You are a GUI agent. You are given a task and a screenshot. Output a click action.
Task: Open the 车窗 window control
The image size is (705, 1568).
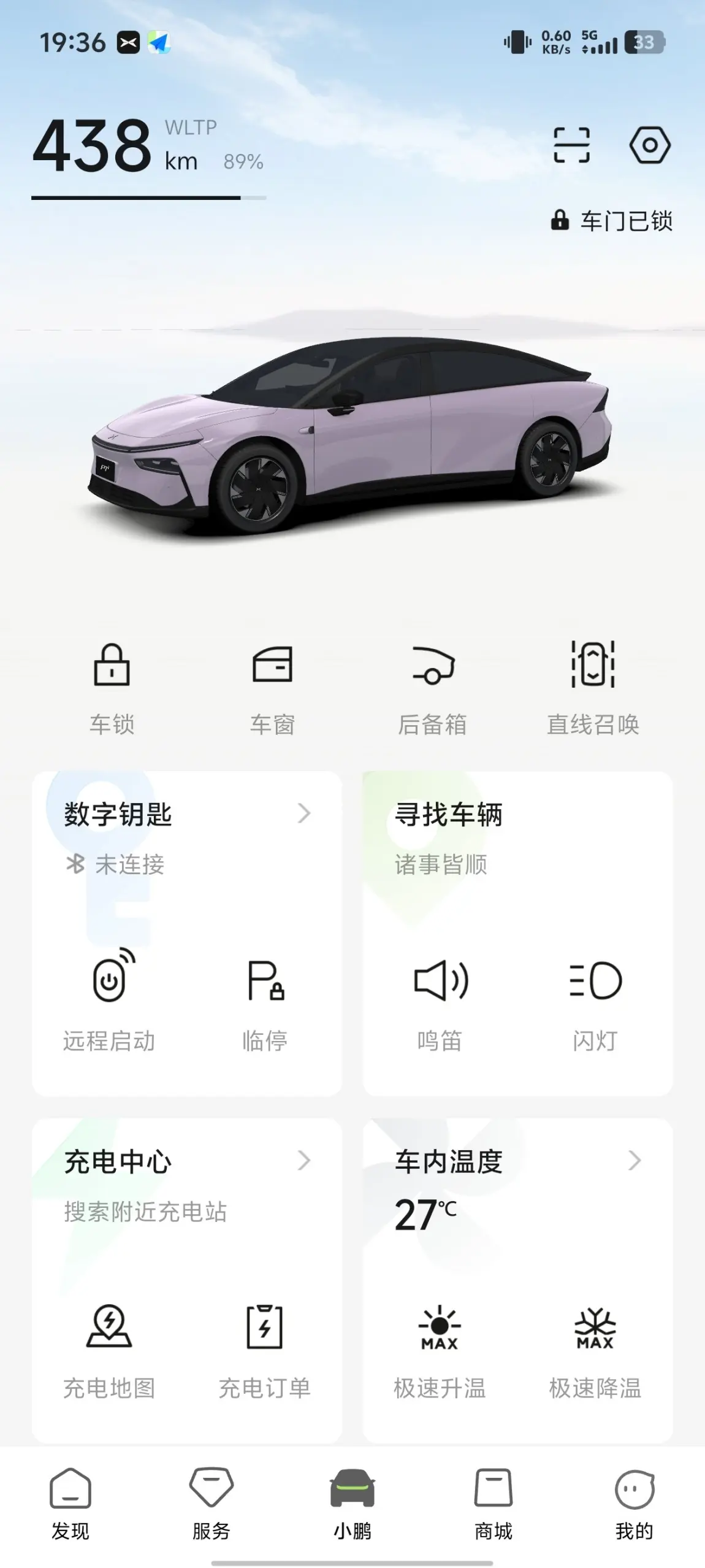(272, 687)
